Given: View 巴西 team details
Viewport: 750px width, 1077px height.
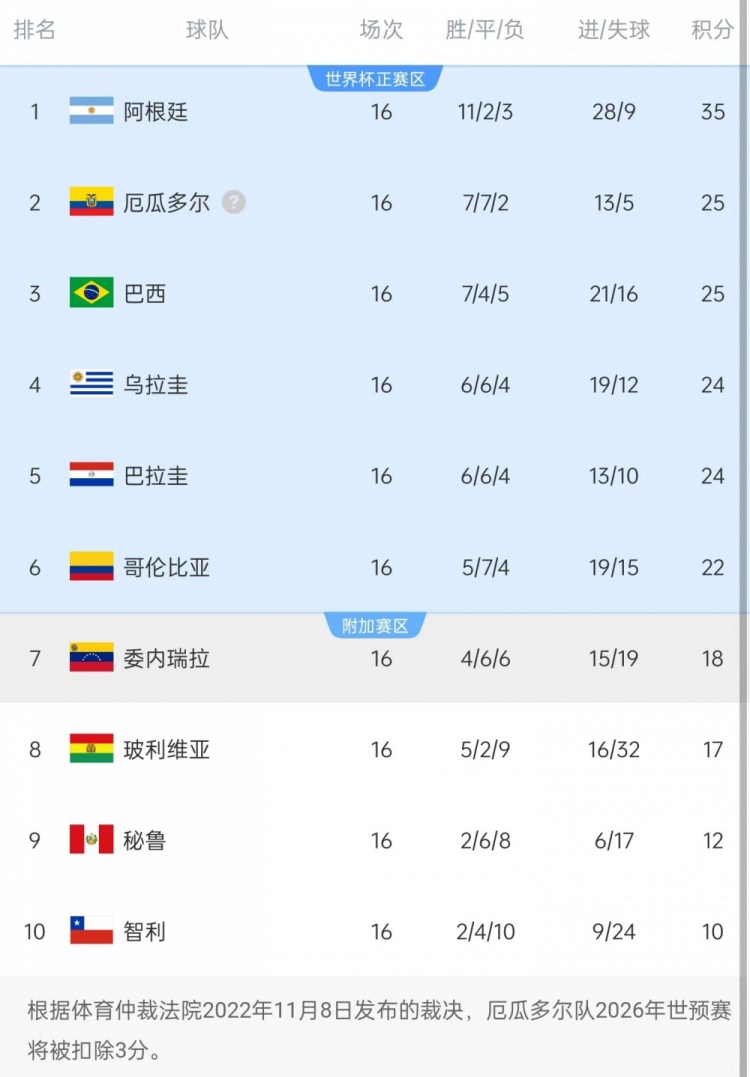Looking at the screenshot, I should pyautogui.click(x=145, y=294).
